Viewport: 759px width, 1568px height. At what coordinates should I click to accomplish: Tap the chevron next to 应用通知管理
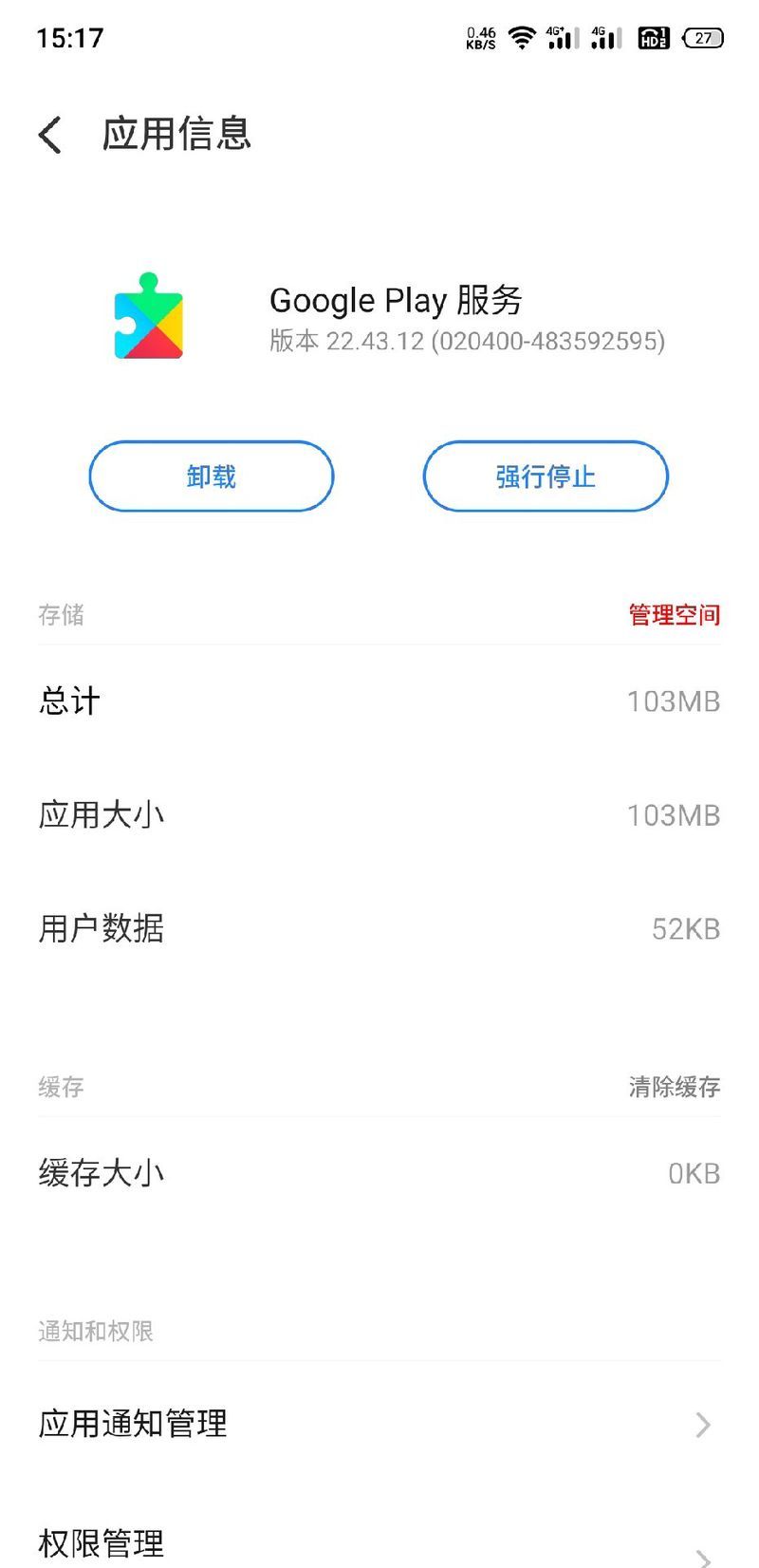701,1424
